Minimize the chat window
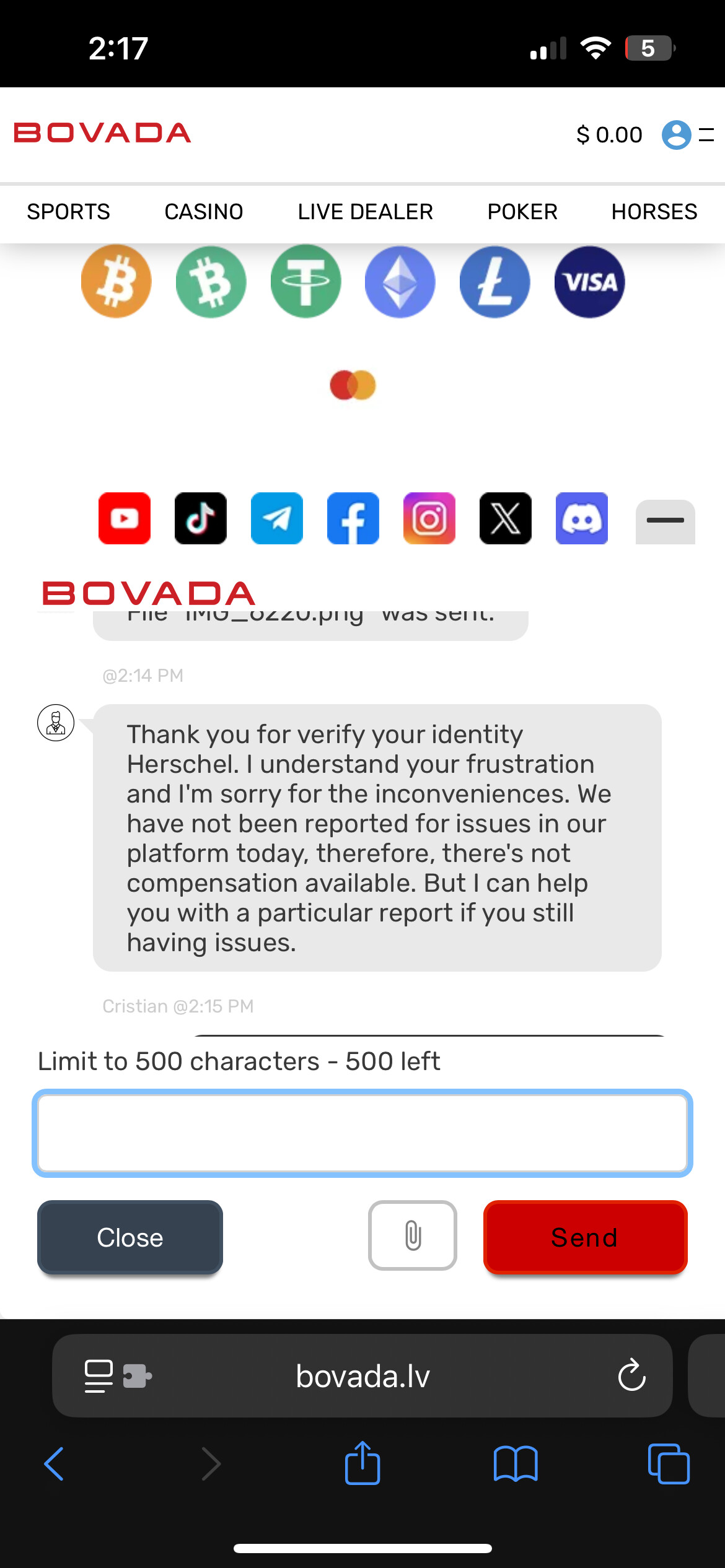This screenshot has width=725, height=1568. tap(666, 521)
